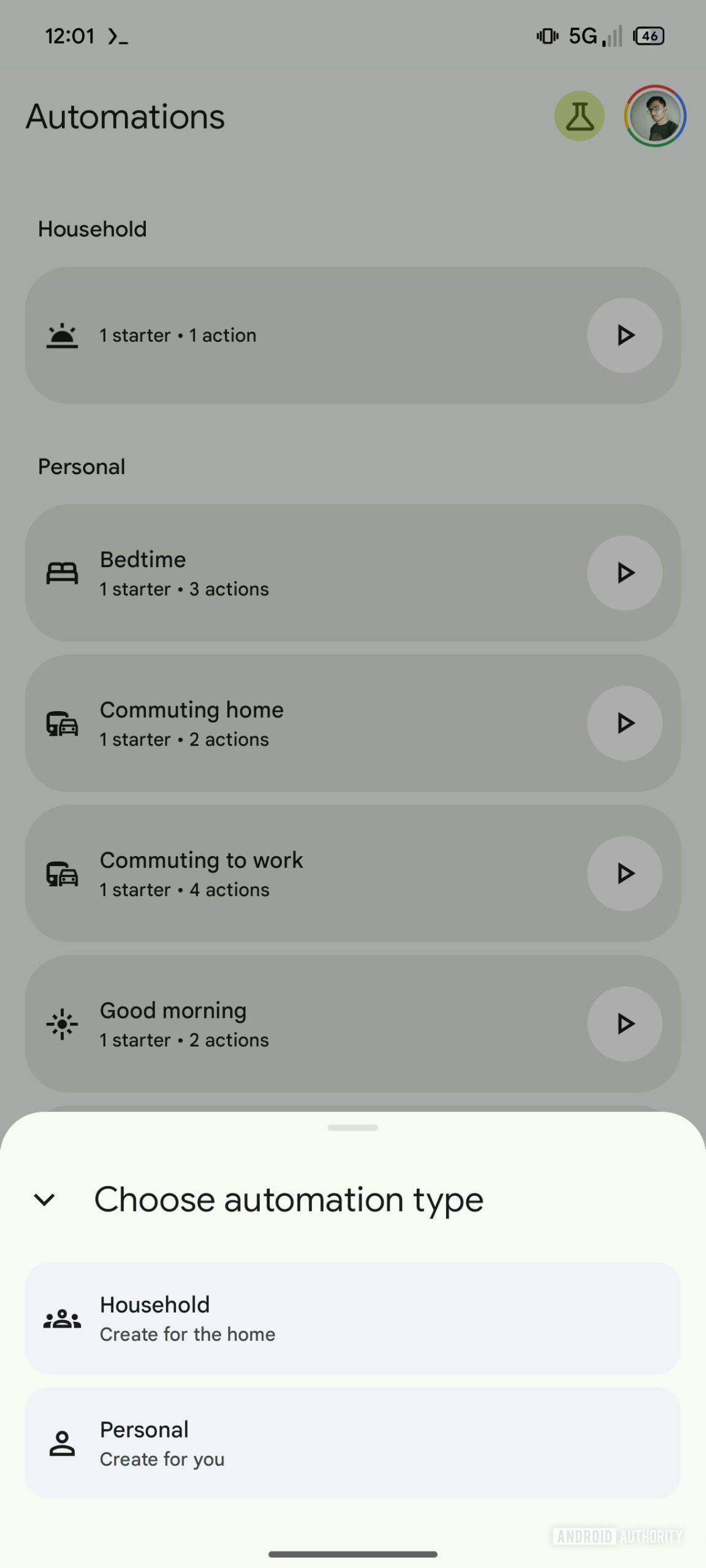The height and width of the screenshot is (1568, 706).
Task: Run the Commuting home automation
Action: pos(624,723)
